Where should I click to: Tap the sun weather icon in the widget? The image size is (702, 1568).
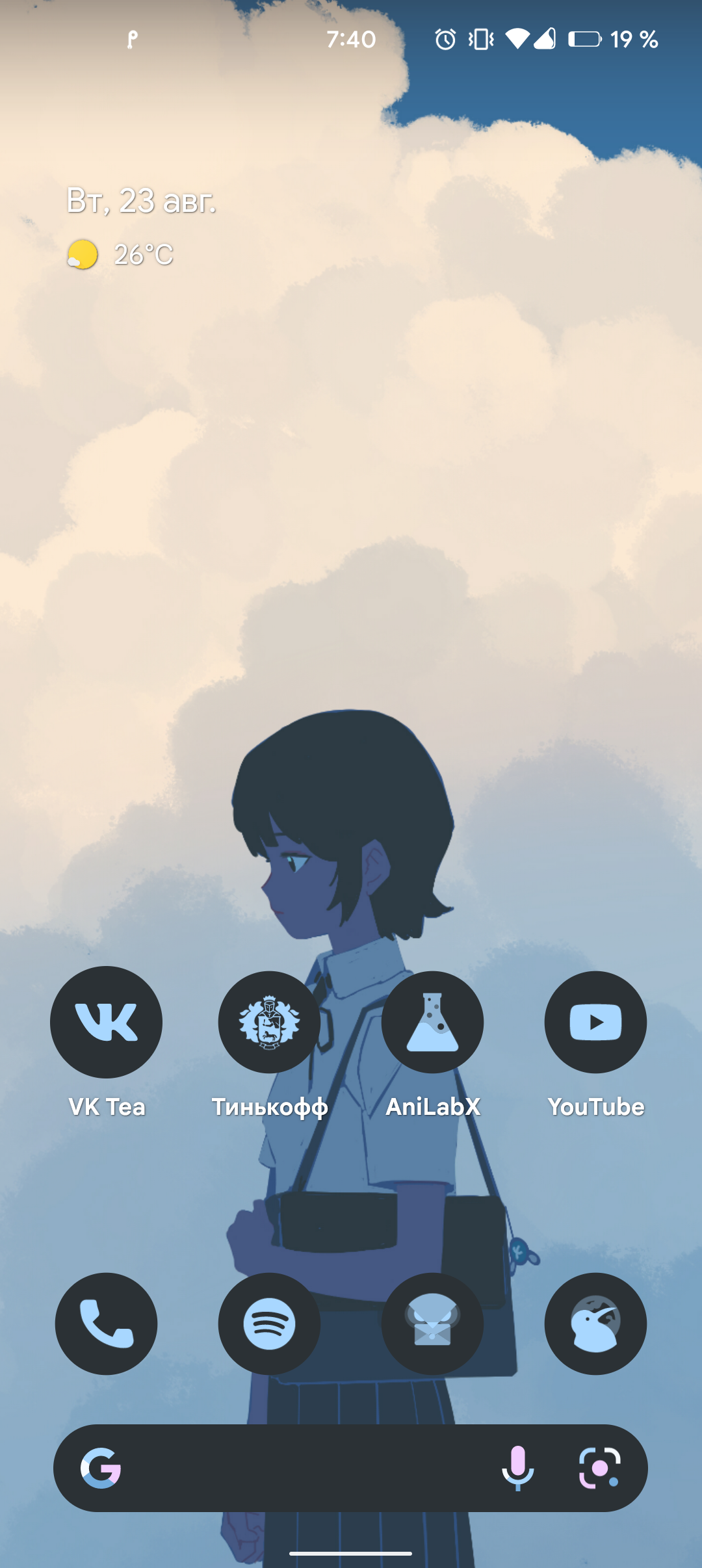pos(81,255)
